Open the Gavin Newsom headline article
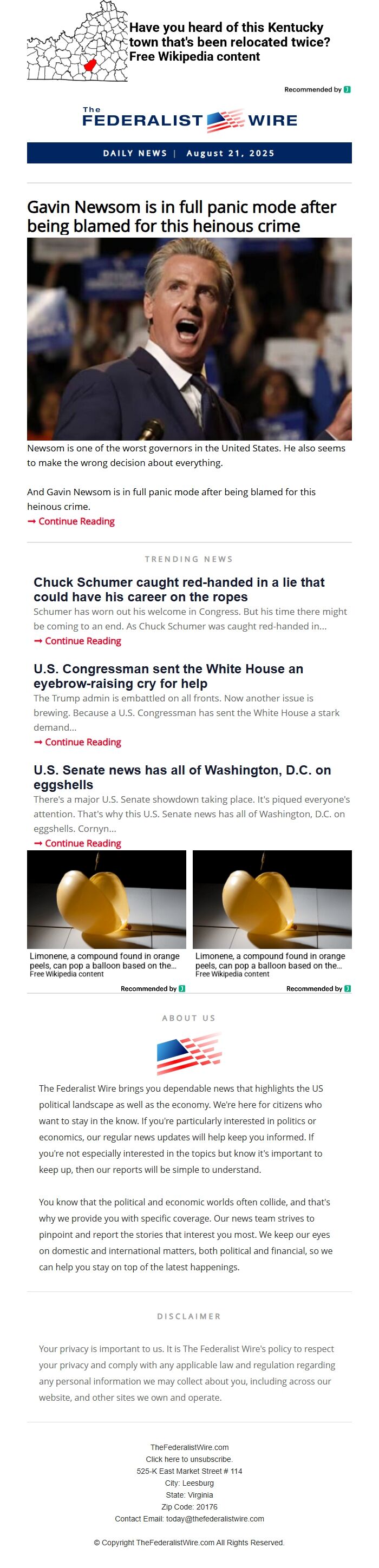Image resolution: width=379 pixels, height=1568 pixels. [181, 216]
